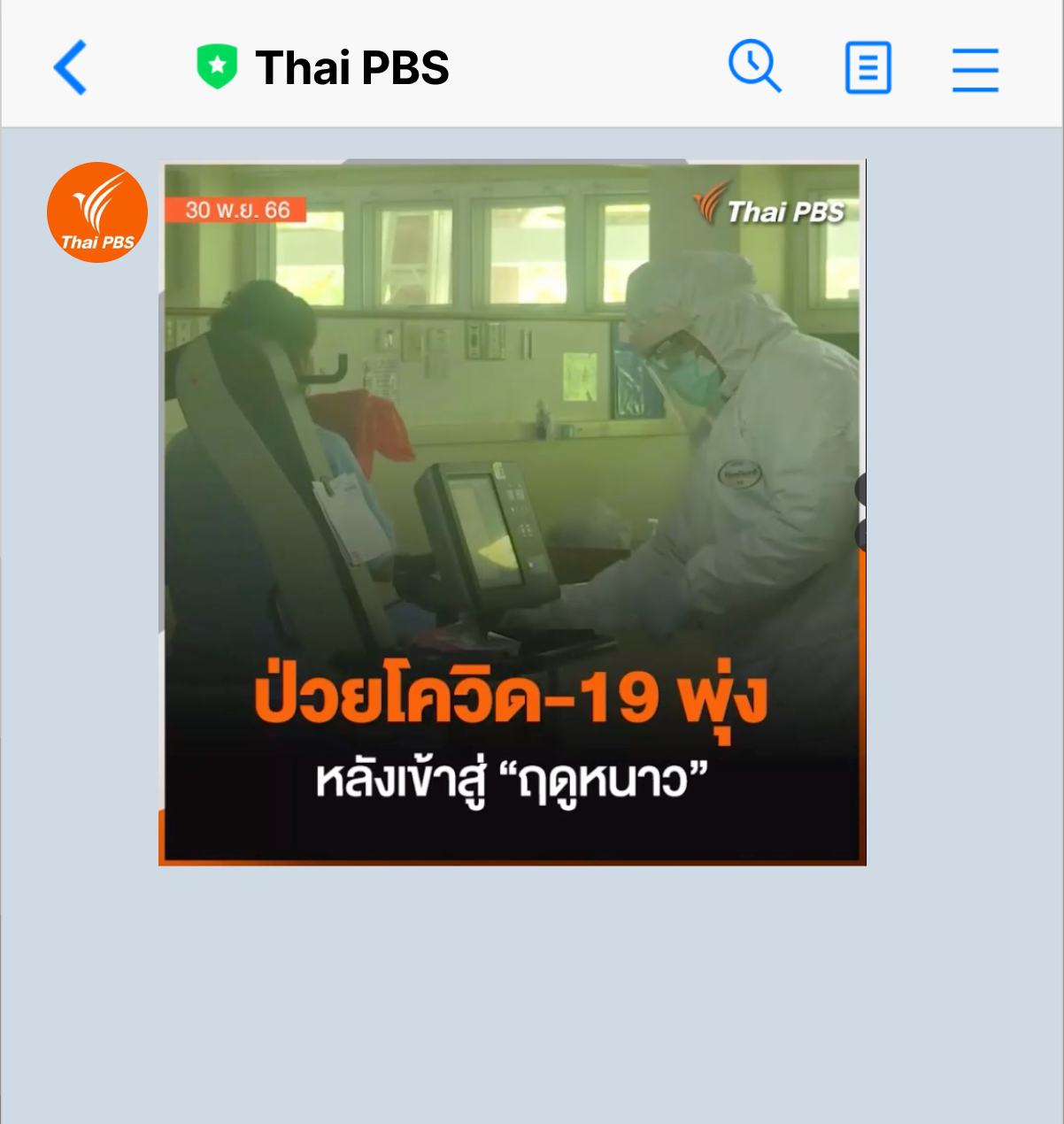Open the hamburger menu
This screenshot has width=1064, height=1124.
tap(975, 70)
